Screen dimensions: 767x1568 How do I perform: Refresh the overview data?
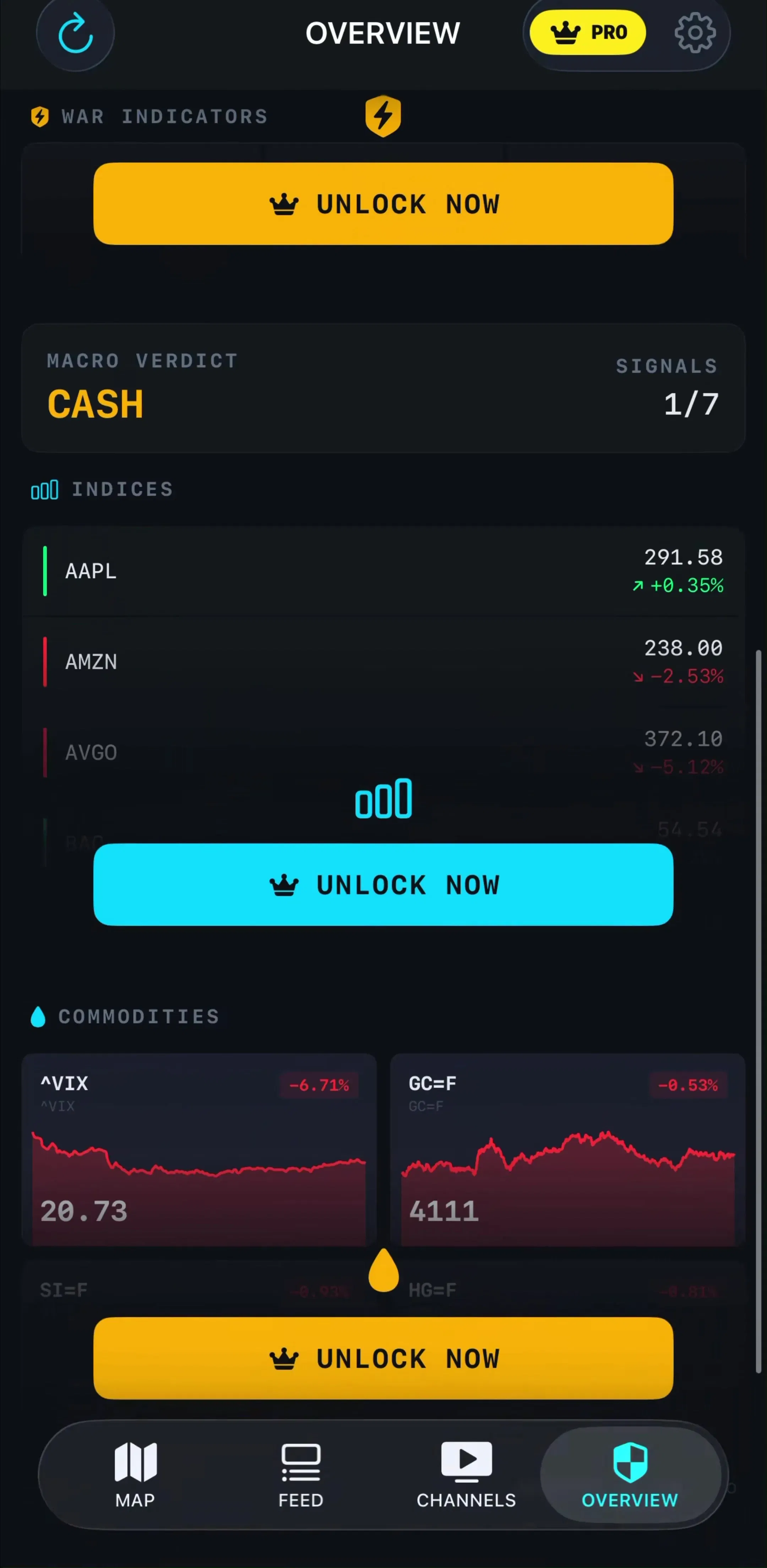[75, 34]
